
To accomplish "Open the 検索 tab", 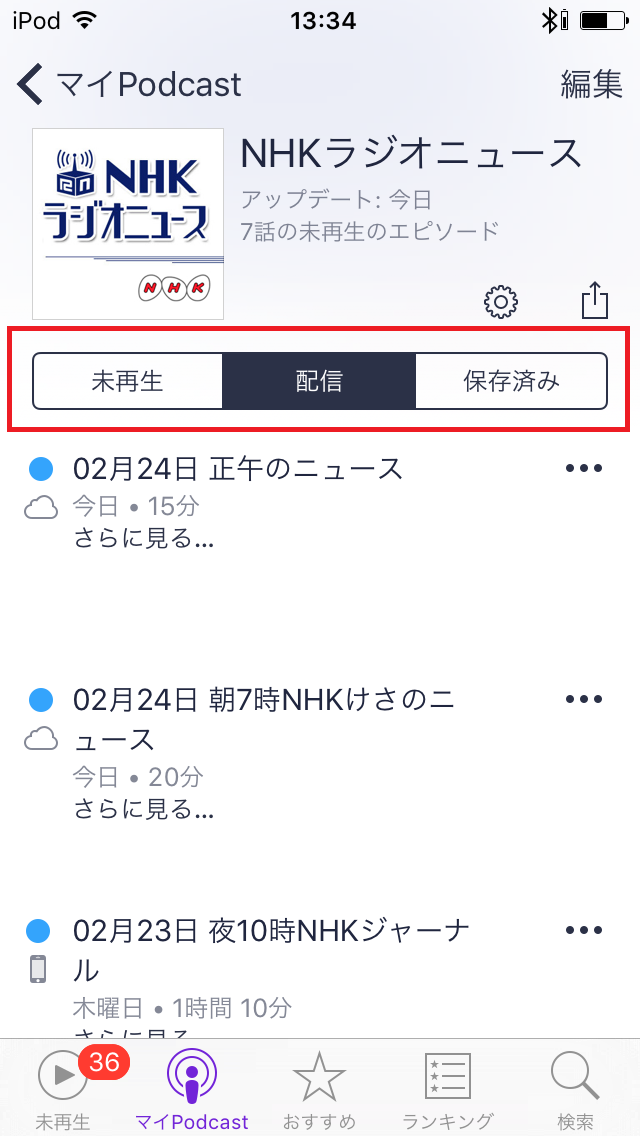I will pos(575,1089).
